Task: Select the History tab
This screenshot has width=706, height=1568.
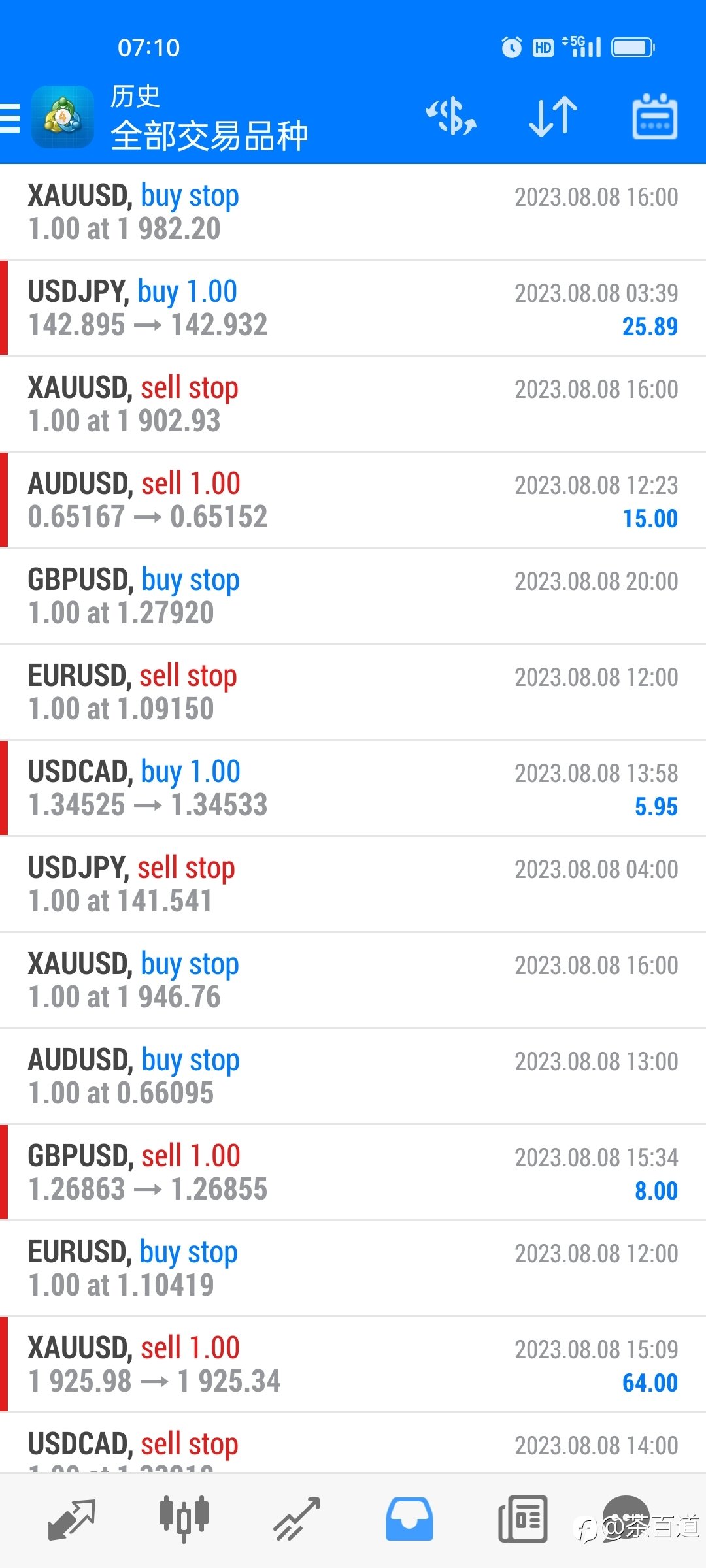Action: tap(409, 1520)
